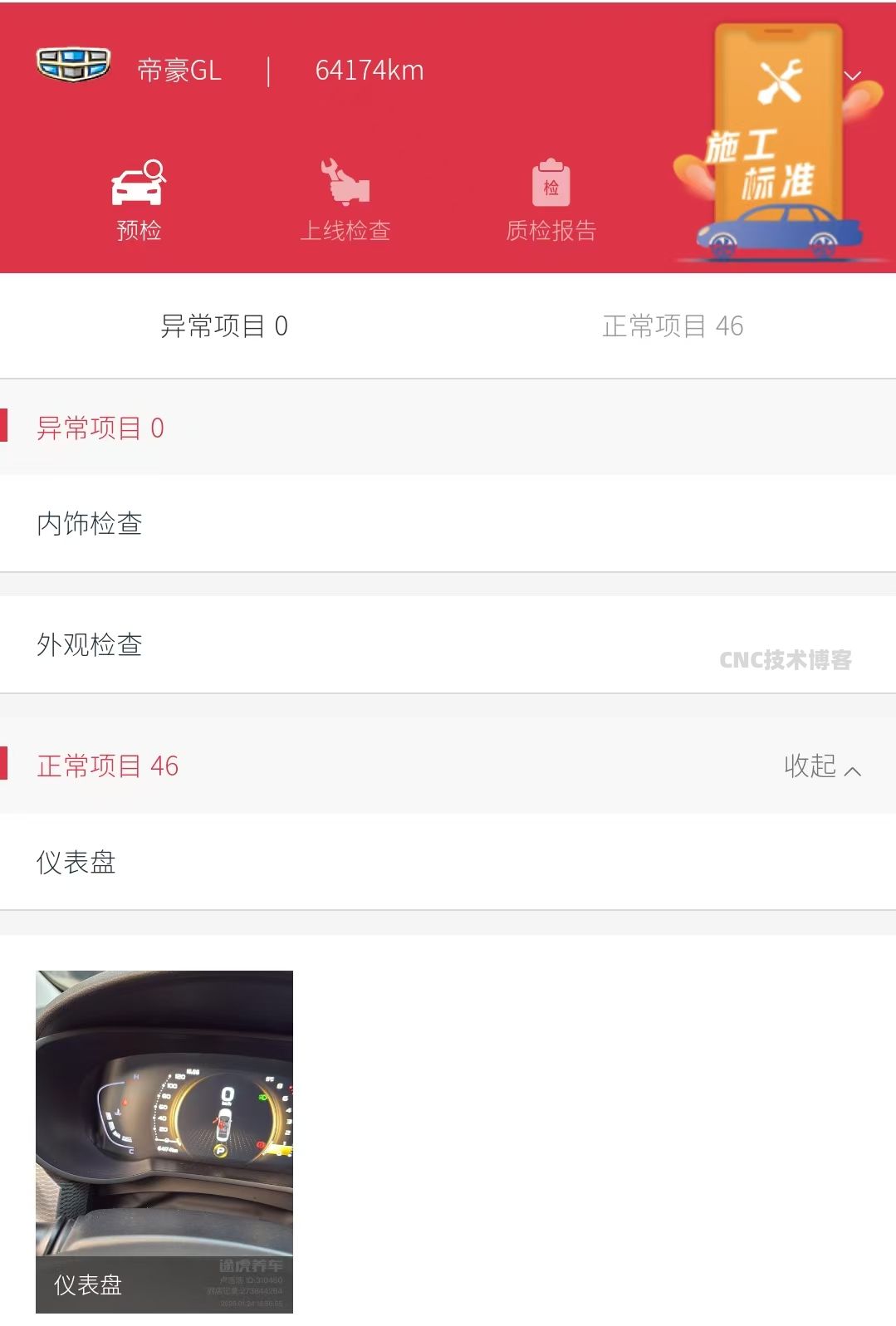Select the 外观检查 exterior inspection entry
This screenshot has height=1326, width=896.
coord(90,645)
